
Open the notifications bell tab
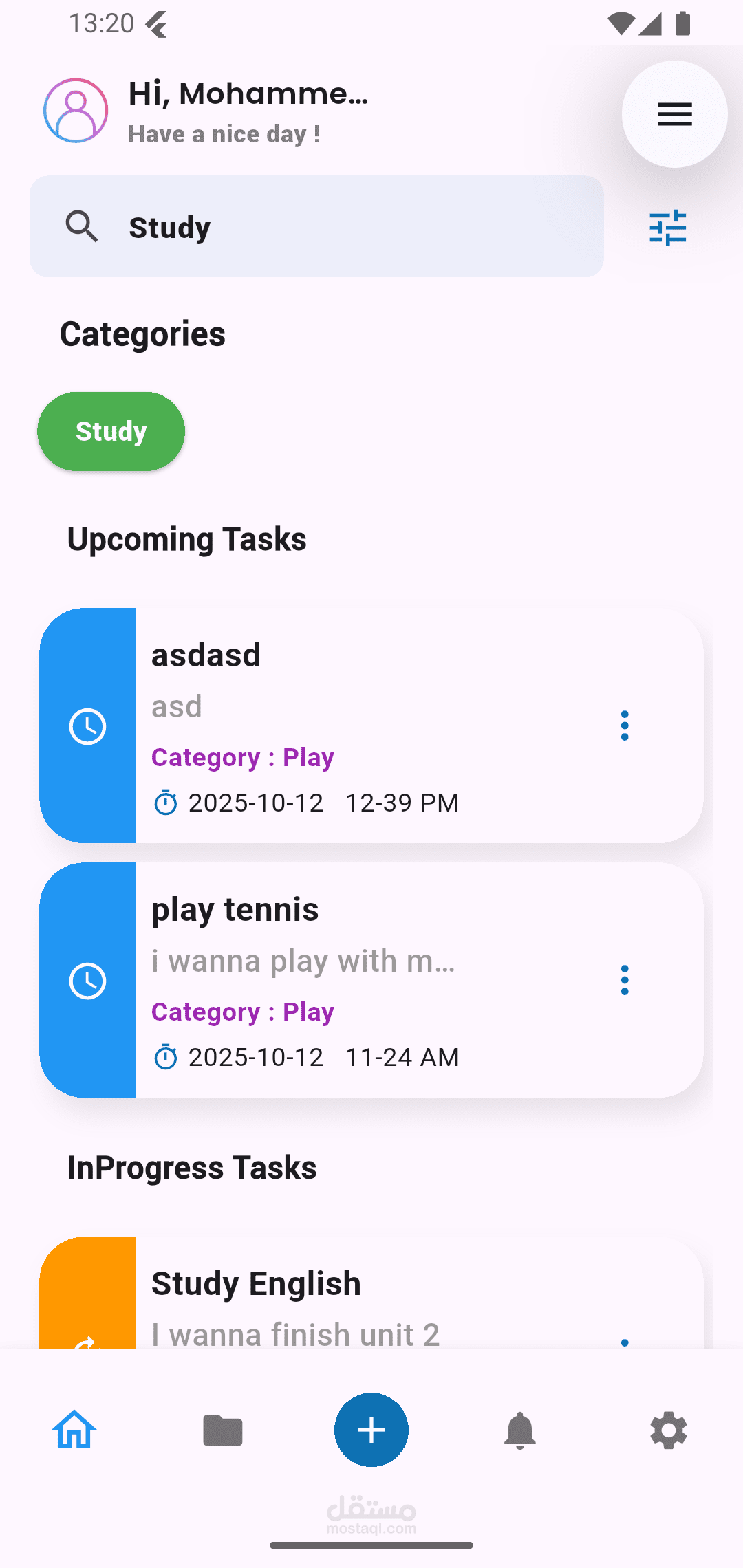point(520,1430)
